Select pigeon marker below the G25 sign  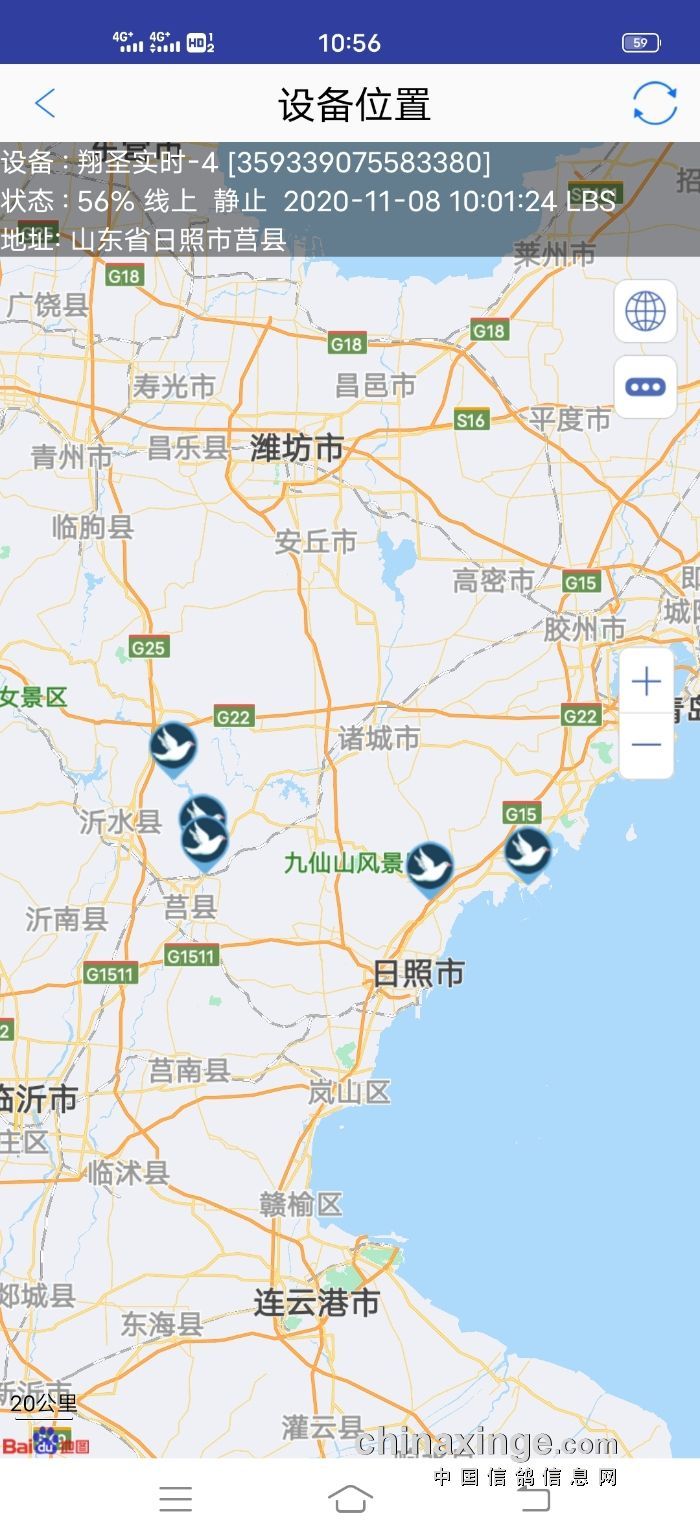click(x=173, y=747)
